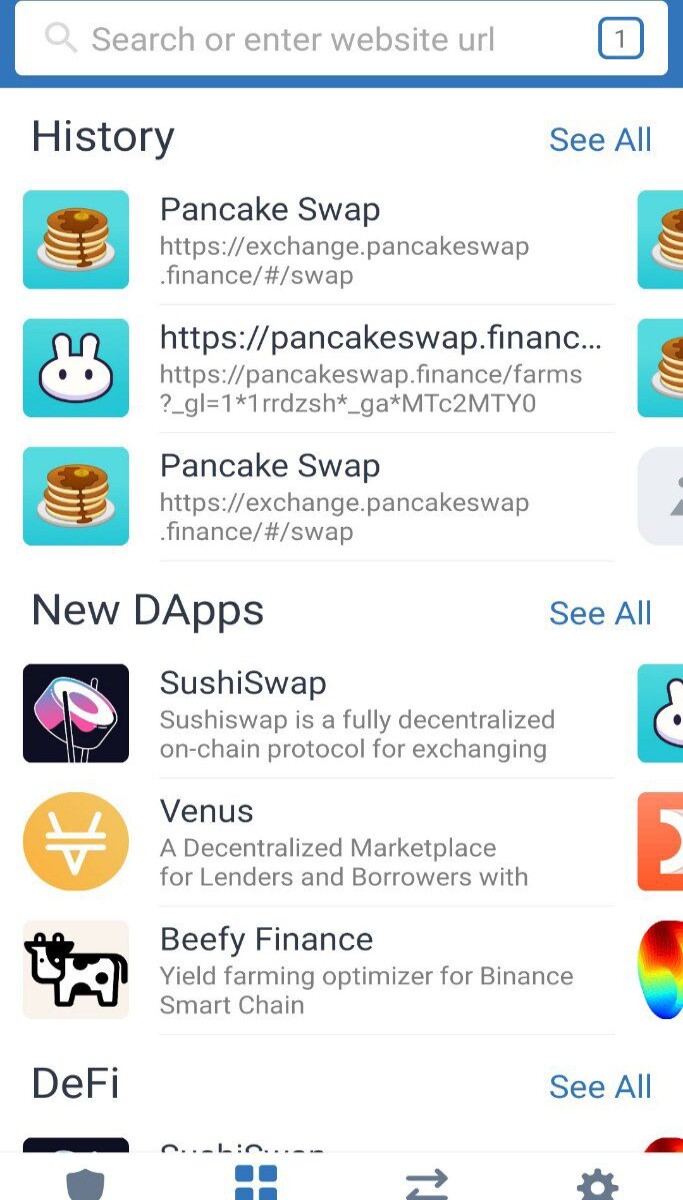Open the tabs counter button
683x1200 pixels.
(x=620, y=39)
